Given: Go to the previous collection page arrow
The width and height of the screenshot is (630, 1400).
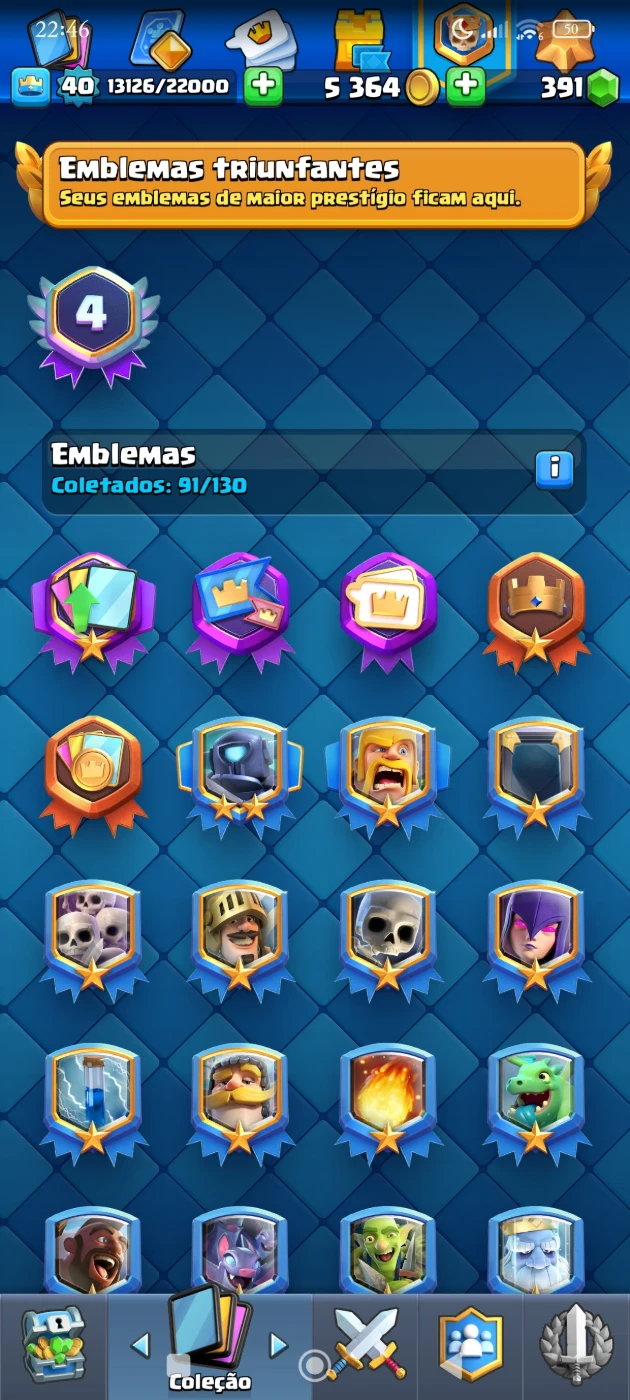Looking at the screenshot, I should [141, 1345].
